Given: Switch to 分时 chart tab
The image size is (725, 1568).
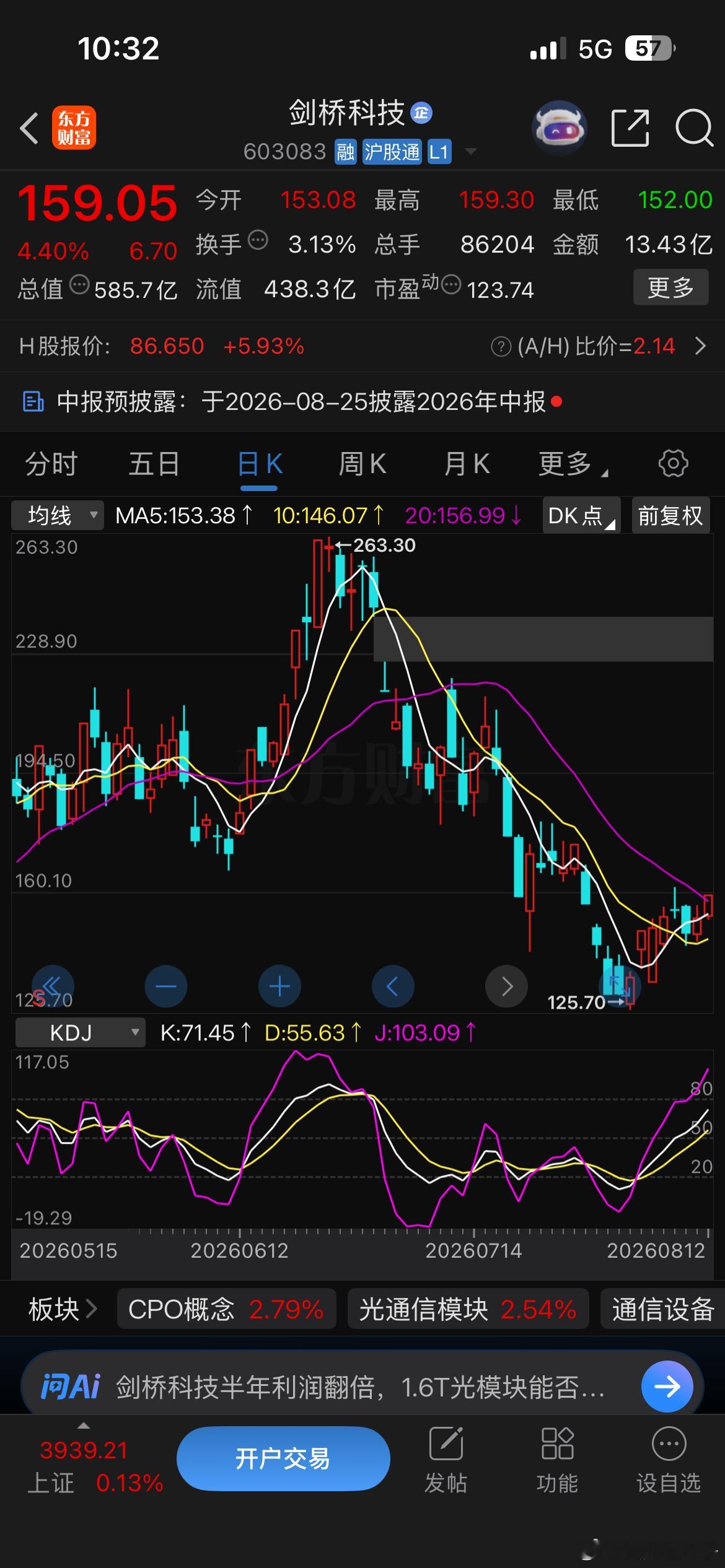Looking at the screenshot, I should point(51,463).
